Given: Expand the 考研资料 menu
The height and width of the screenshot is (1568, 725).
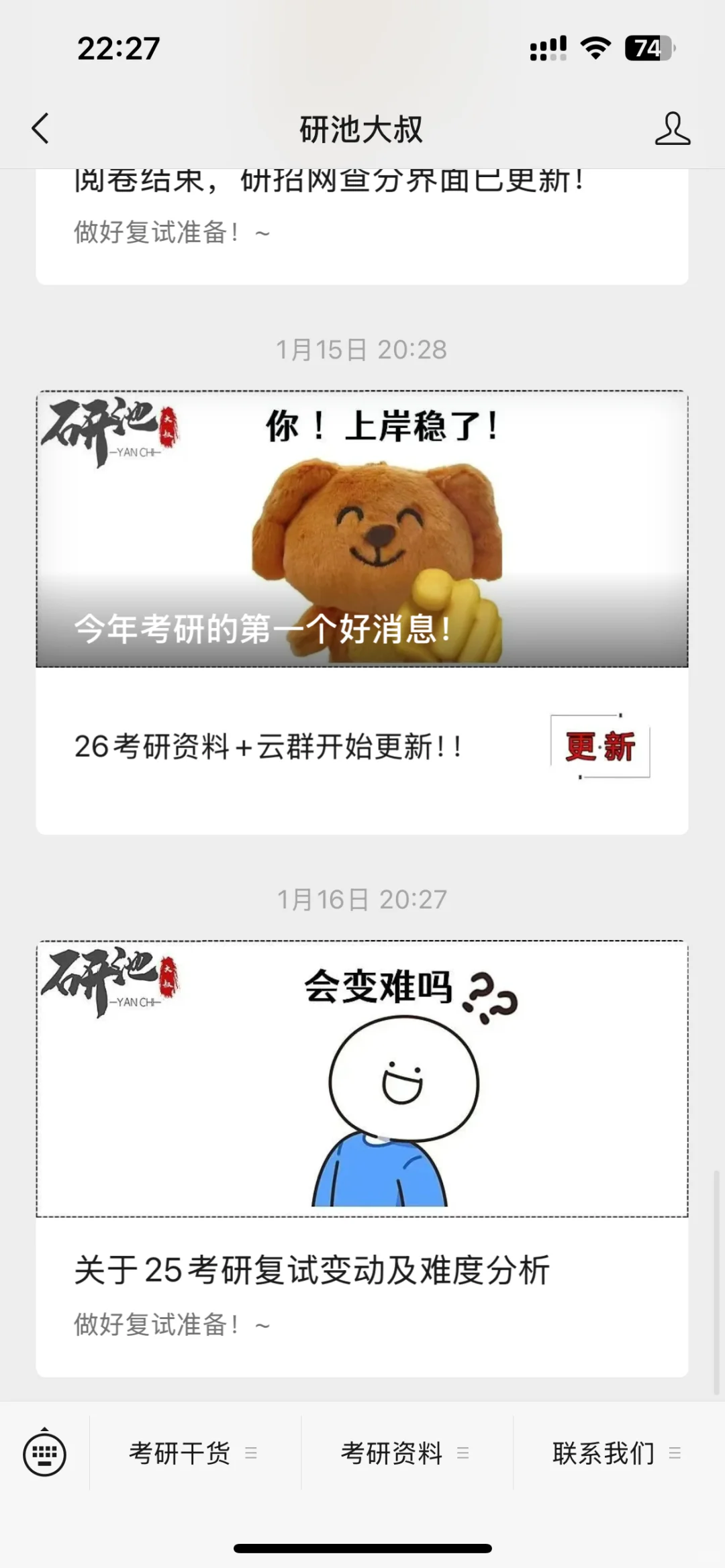Looking at the screenshot, I should click(407, 1453).
